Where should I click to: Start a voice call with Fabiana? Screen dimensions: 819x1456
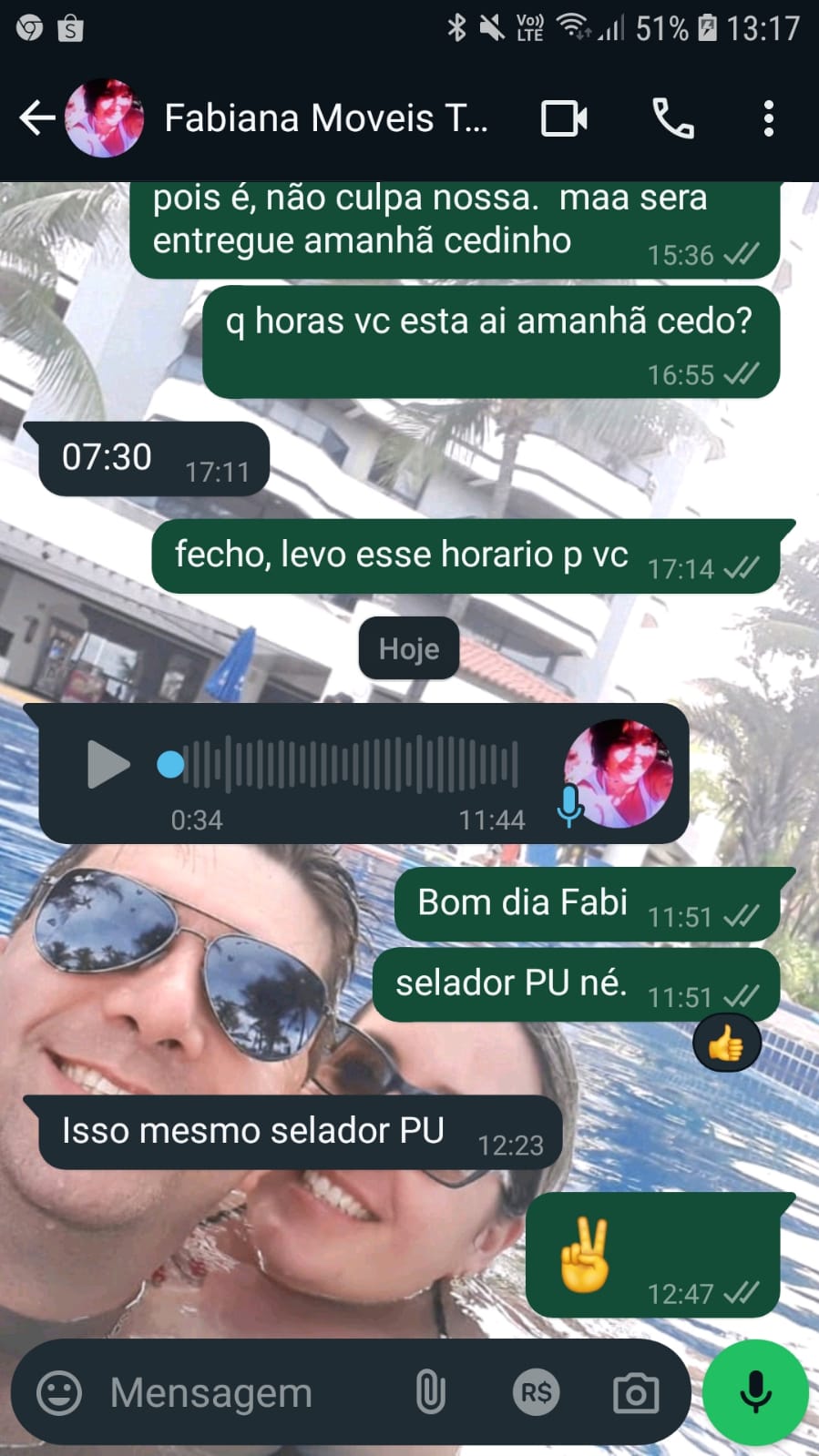673,118
